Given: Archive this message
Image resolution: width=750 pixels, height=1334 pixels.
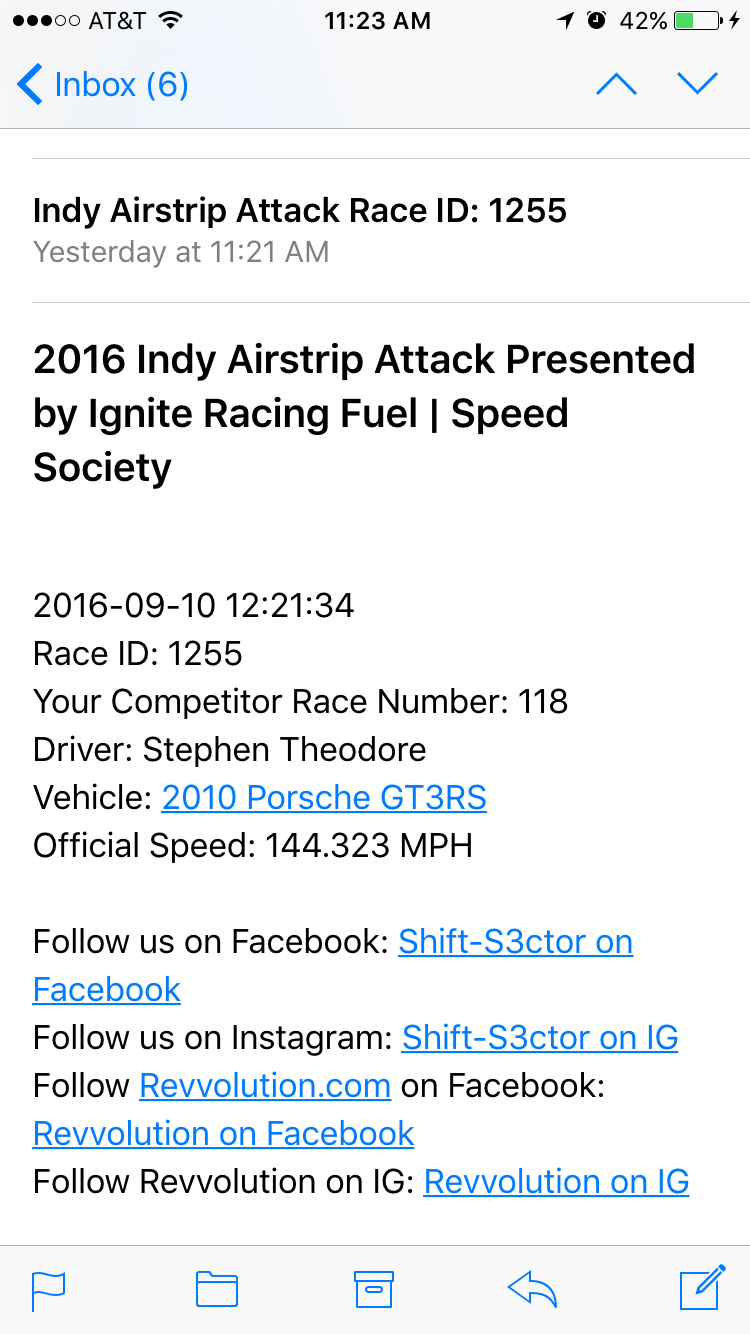Looking at the screenshot, I should (x=374, y=1289).
